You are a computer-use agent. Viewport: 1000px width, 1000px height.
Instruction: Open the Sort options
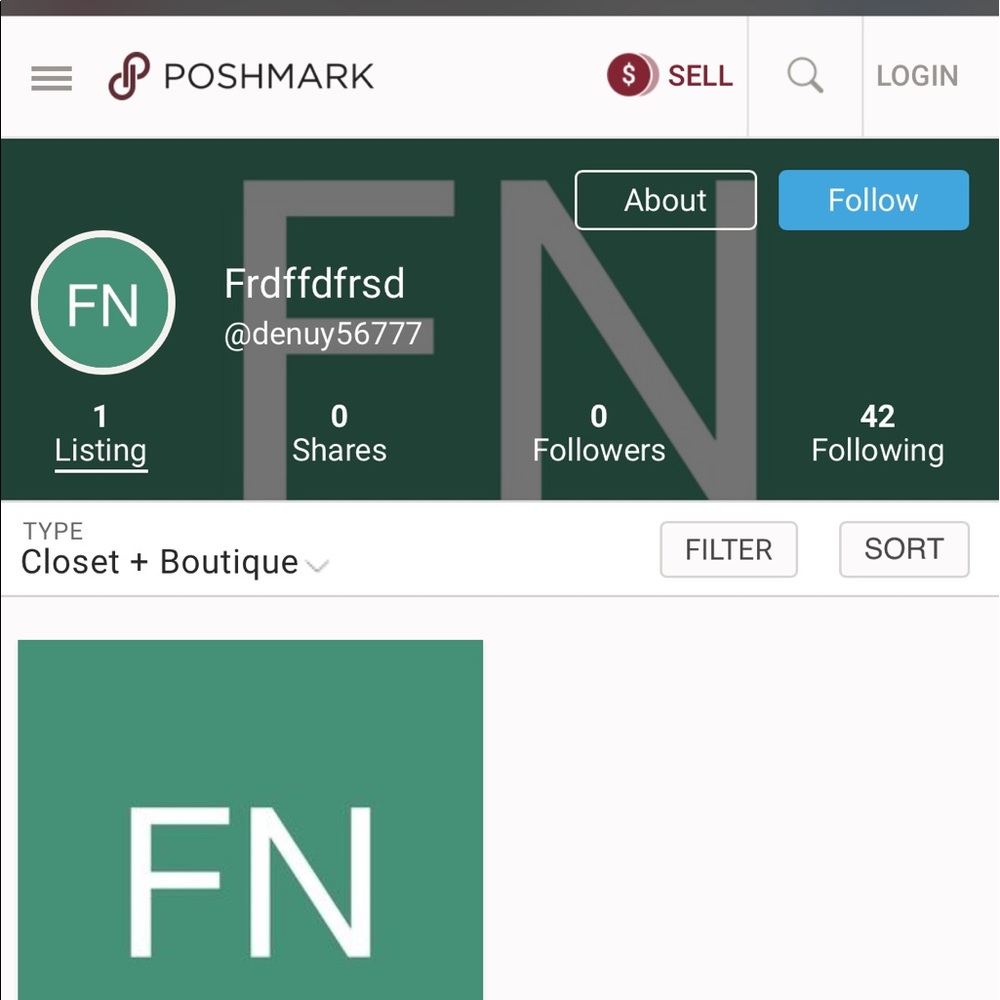click(903, 549)
